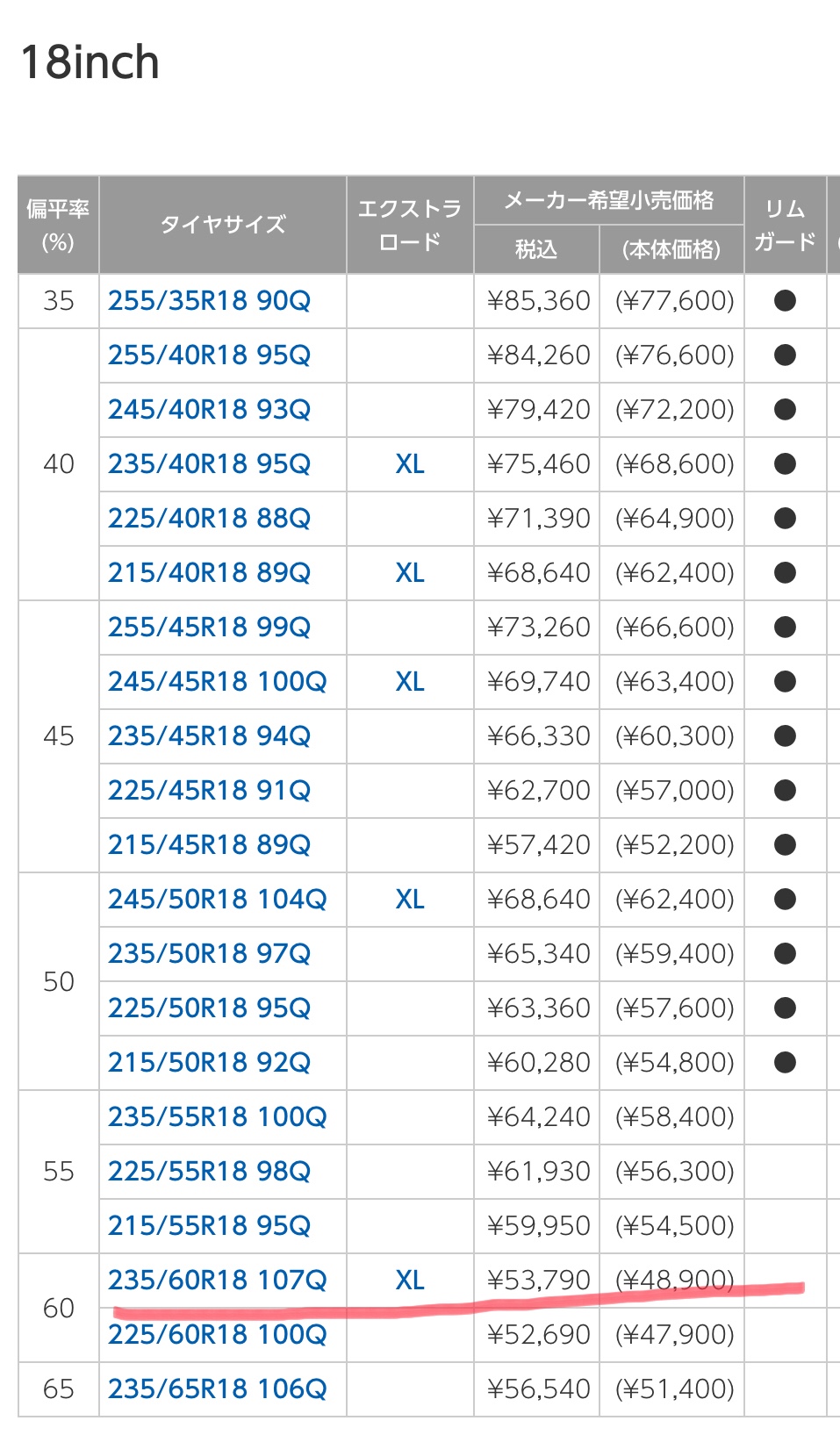Open the 215/40R18 89Q link
Image resolution: width=840 pixels, height=1435 pixels.
click(x=209, y=573)
